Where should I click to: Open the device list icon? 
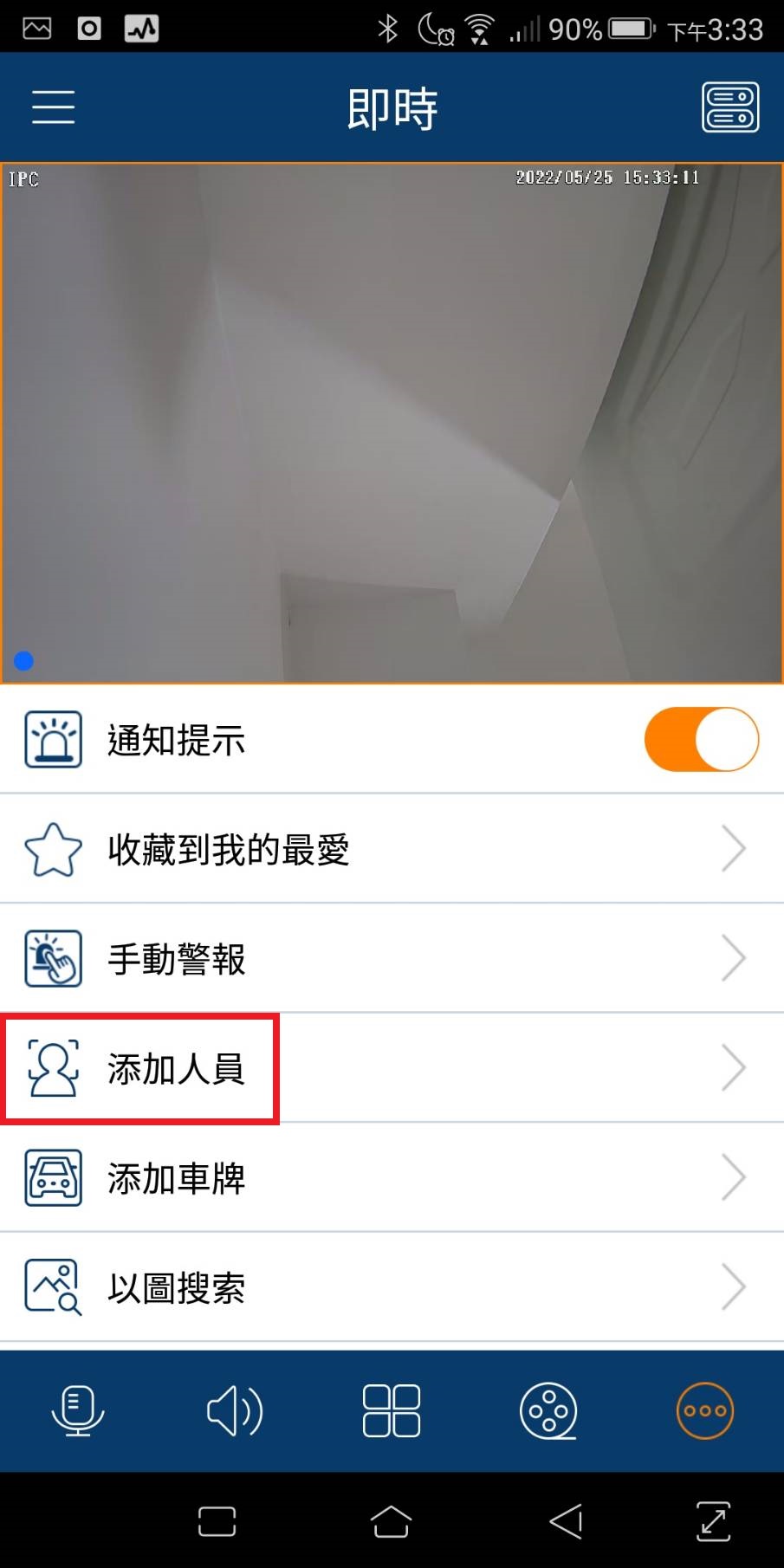730,107
